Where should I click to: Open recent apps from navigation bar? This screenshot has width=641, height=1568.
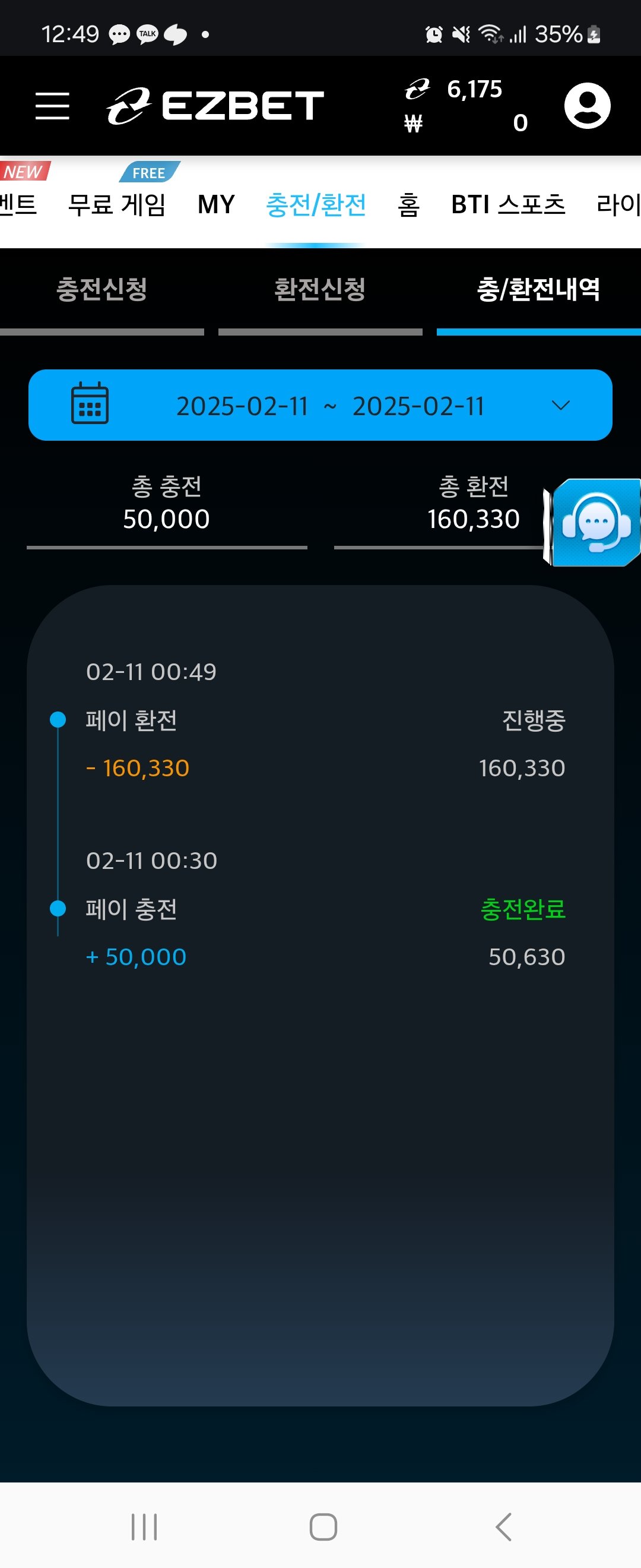coord(144,1526)
